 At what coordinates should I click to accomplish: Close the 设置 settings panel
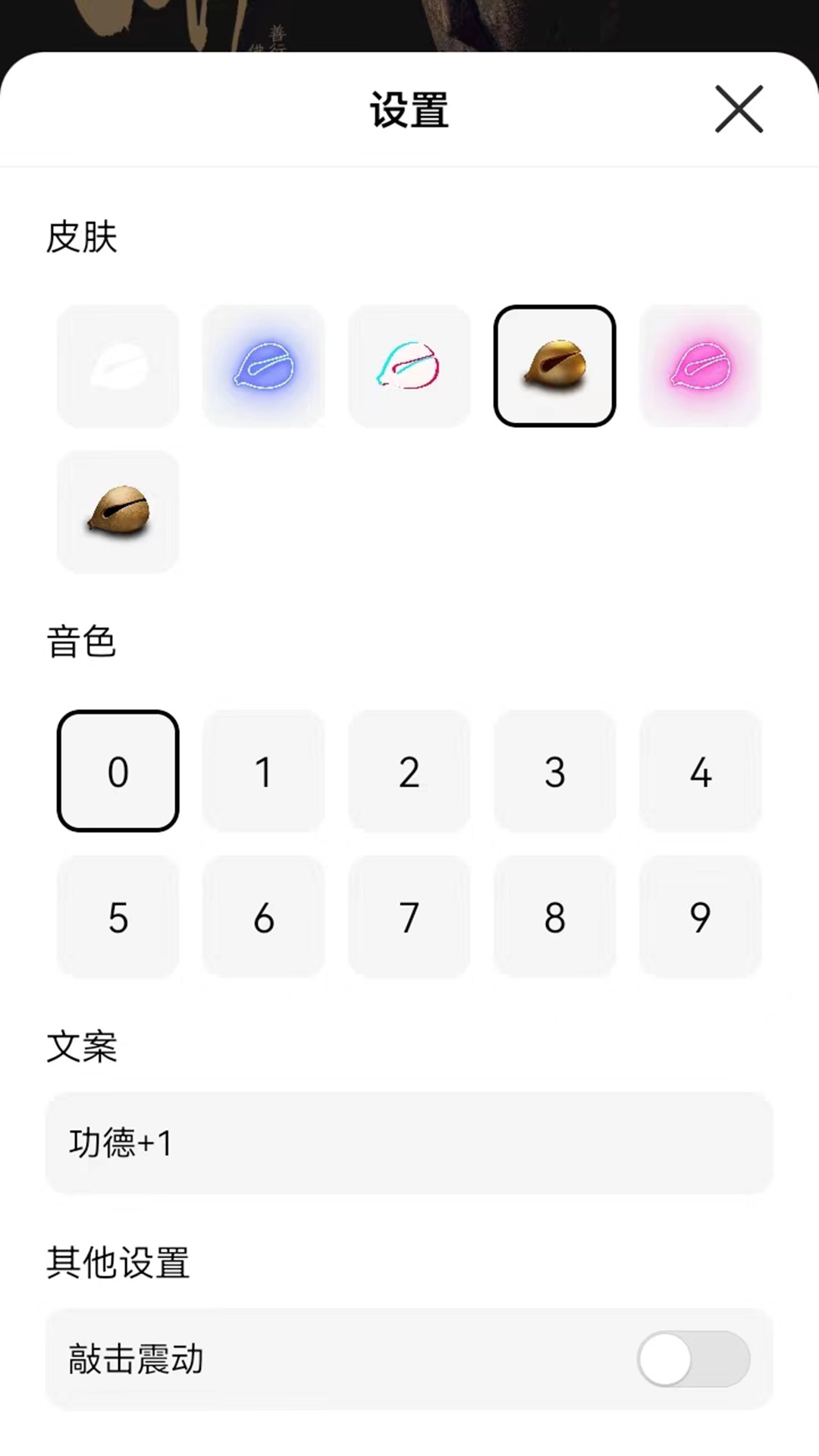(x=738, y=108)
